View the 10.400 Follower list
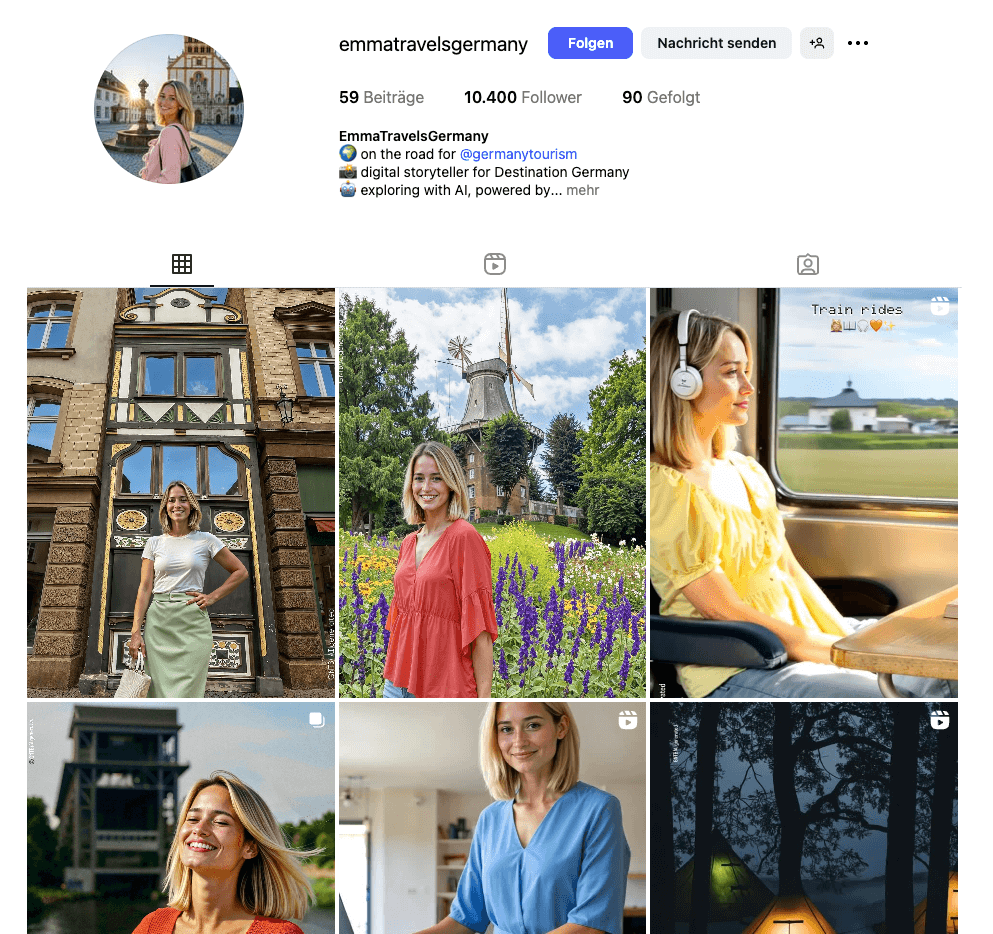 [522, 97]
